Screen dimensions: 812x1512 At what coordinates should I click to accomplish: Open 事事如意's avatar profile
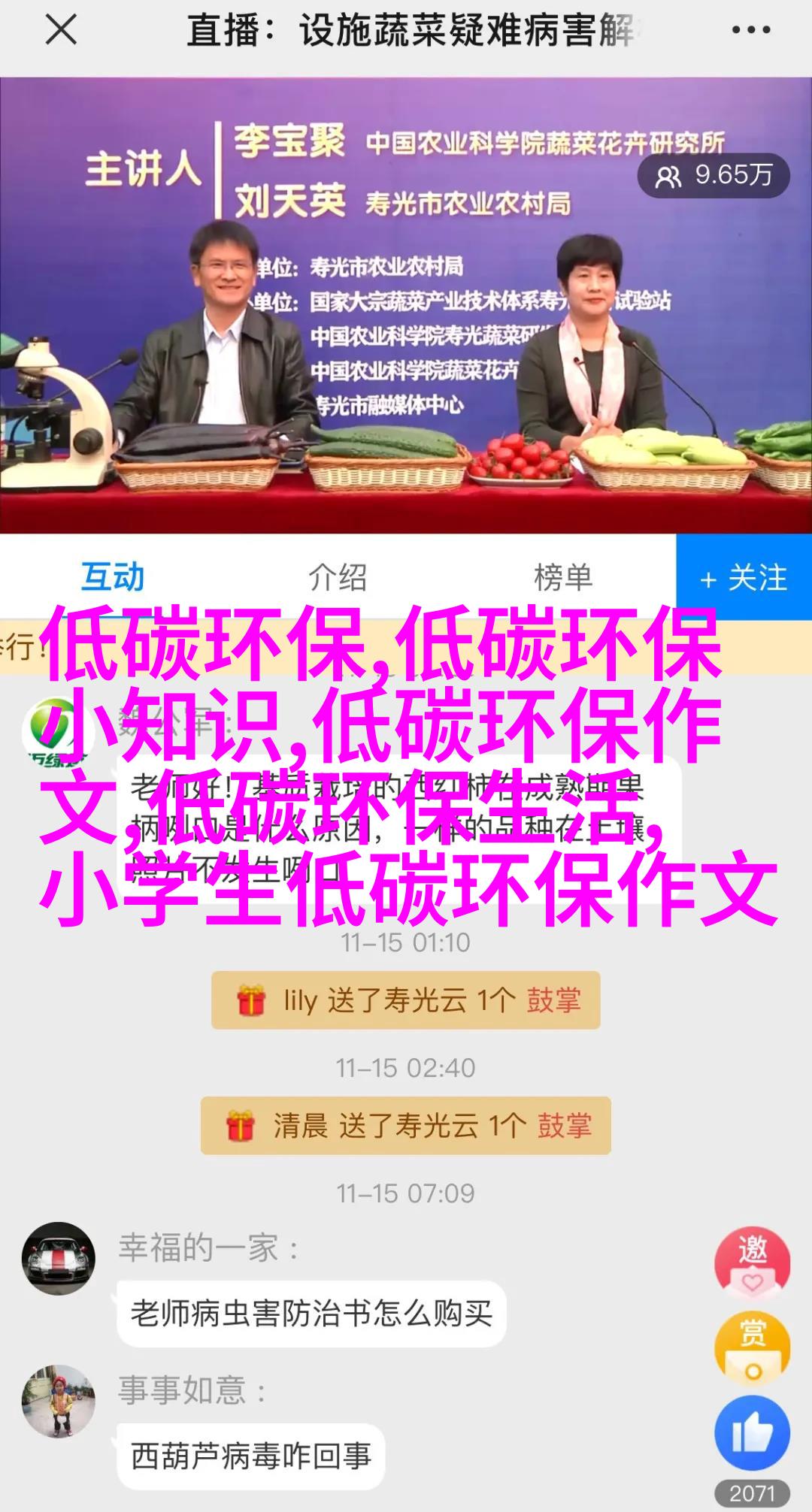59,1401
